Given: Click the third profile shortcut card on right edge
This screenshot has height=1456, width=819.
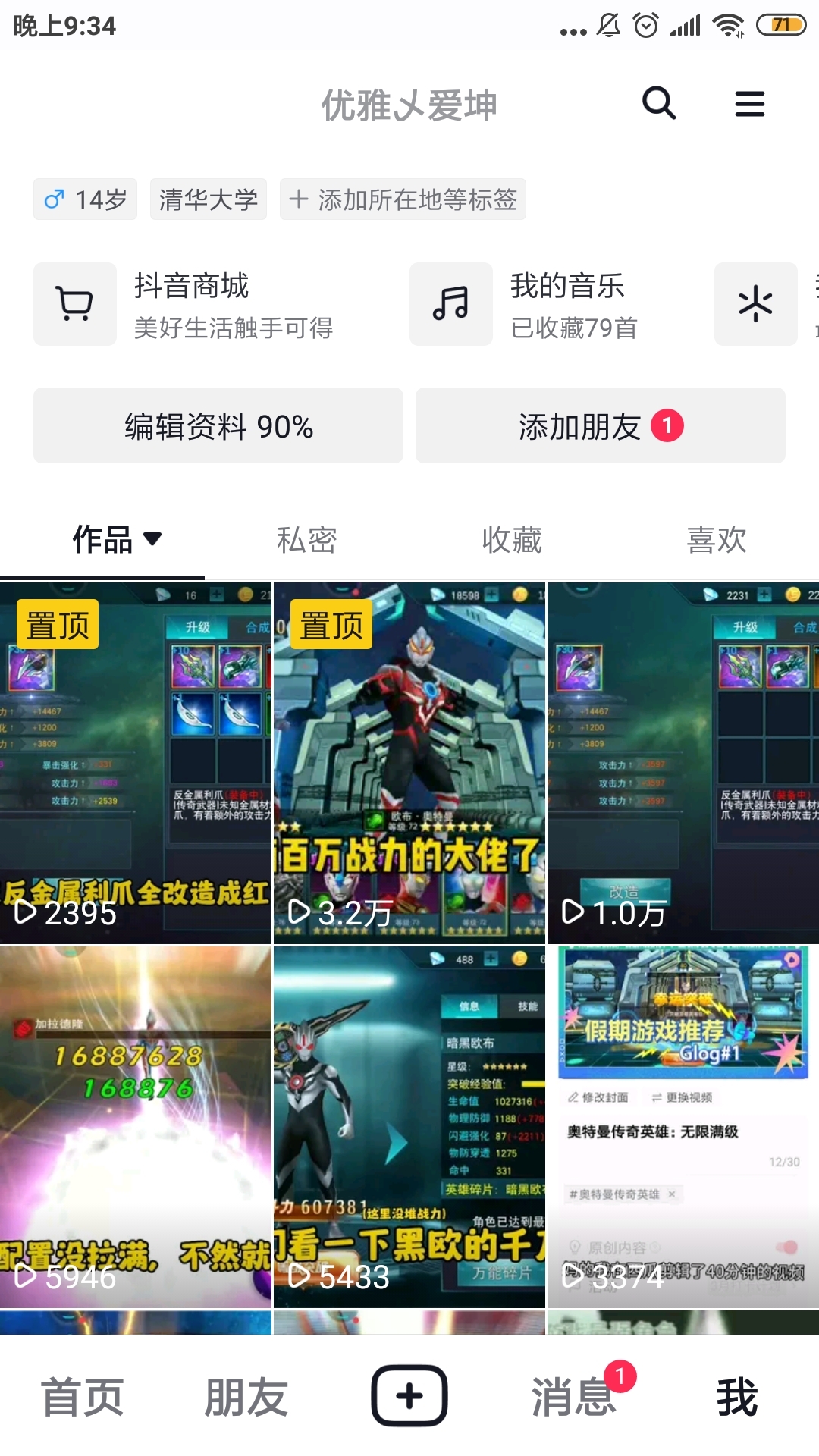Looking at the screenshot, I should tap(756, 303).
